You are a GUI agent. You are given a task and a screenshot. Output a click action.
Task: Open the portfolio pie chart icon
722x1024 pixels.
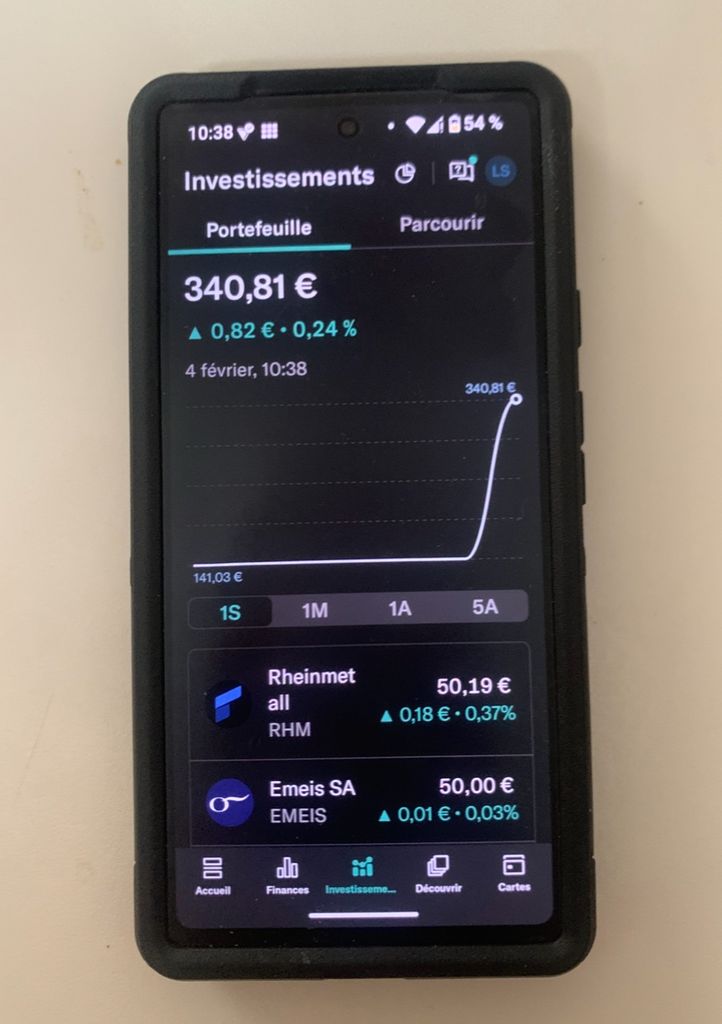click(404, 173)
